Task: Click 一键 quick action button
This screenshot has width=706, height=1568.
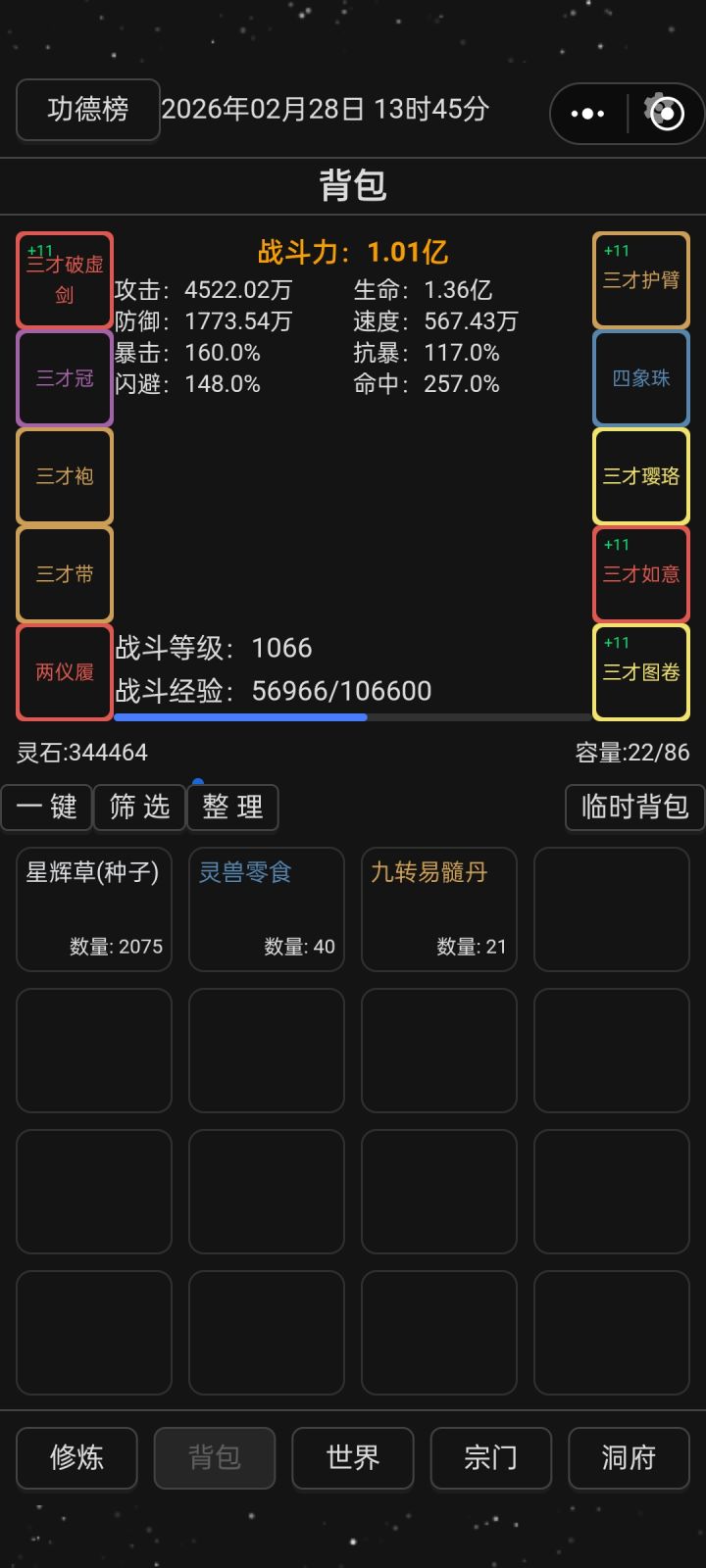Action: coord(46,808)
